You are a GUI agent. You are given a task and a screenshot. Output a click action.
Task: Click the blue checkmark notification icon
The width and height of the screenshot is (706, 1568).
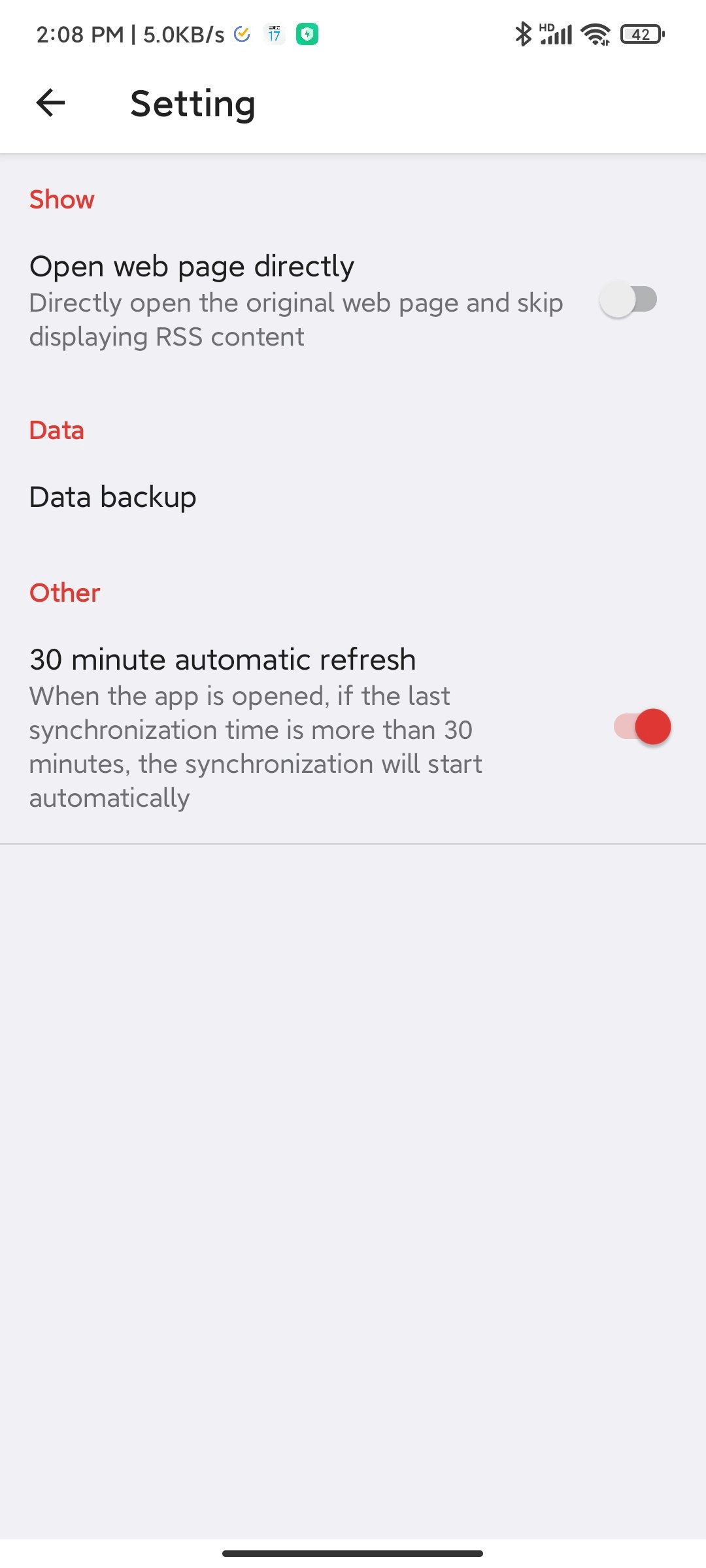click(x=241, y=34)
